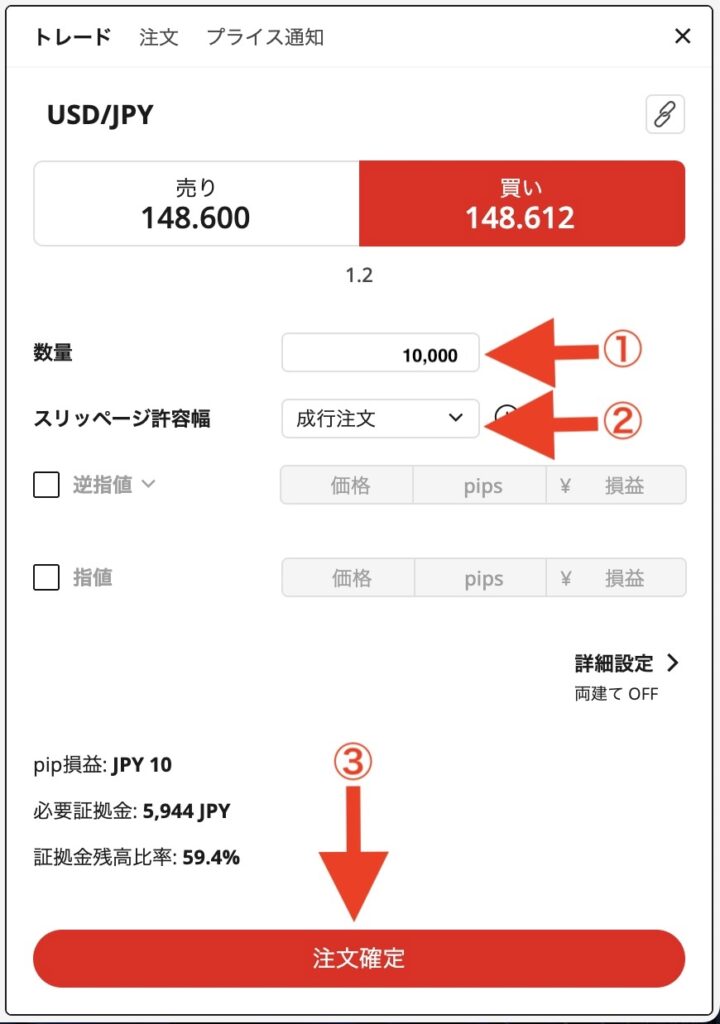Expand the 逆指値 type chevron
The image size is (720, 1024).
tap(148, 485)
